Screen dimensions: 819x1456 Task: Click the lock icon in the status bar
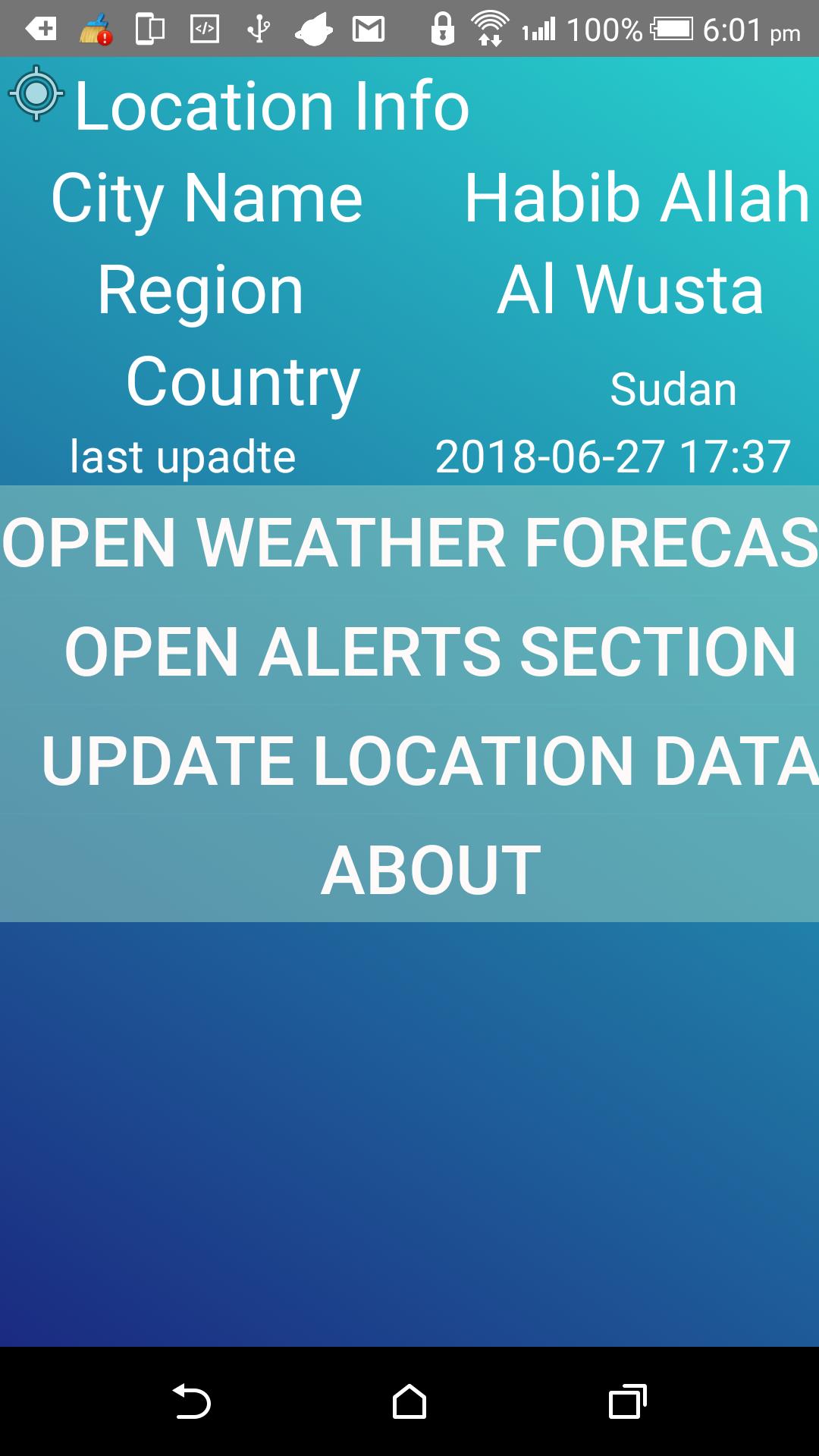(441, 28)
